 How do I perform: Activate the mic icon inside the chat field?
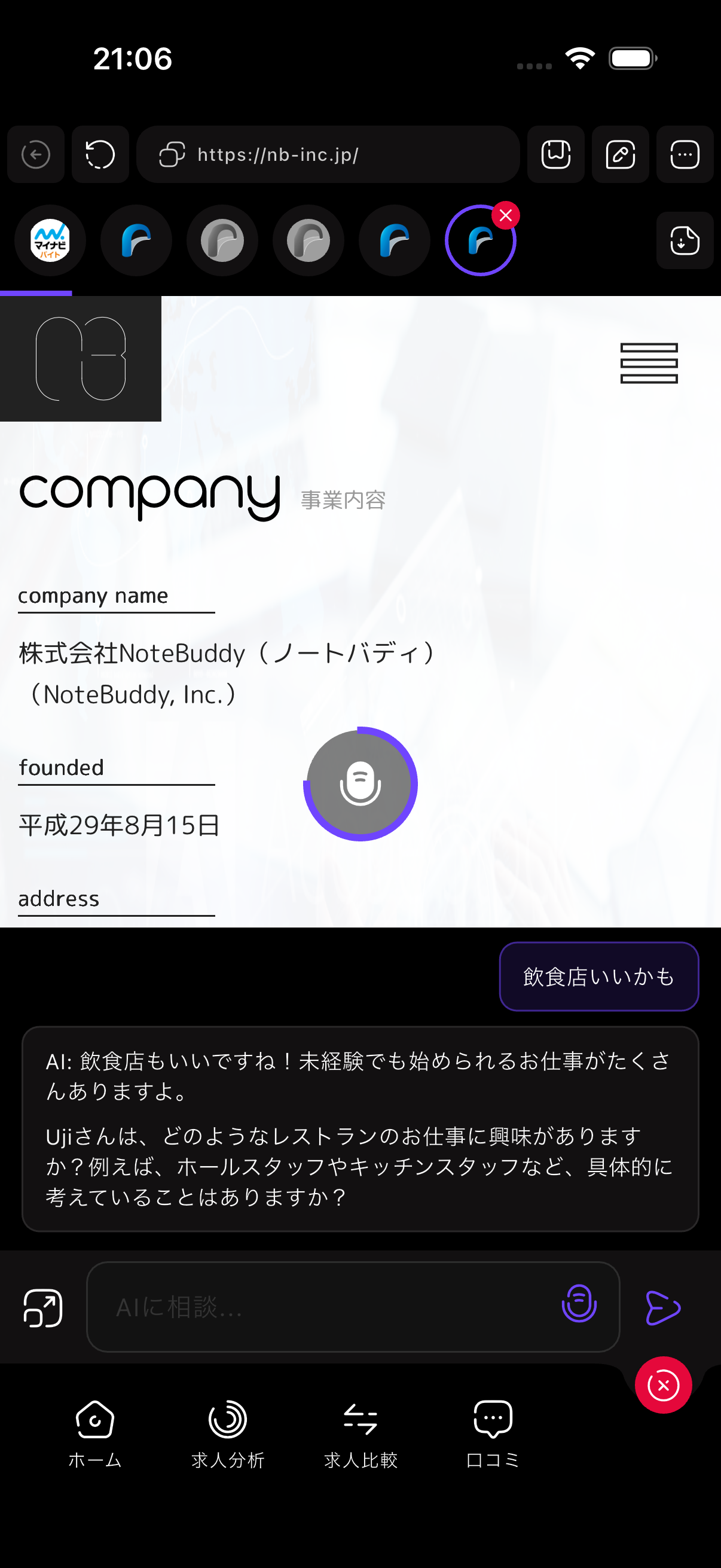(579, 1305)
